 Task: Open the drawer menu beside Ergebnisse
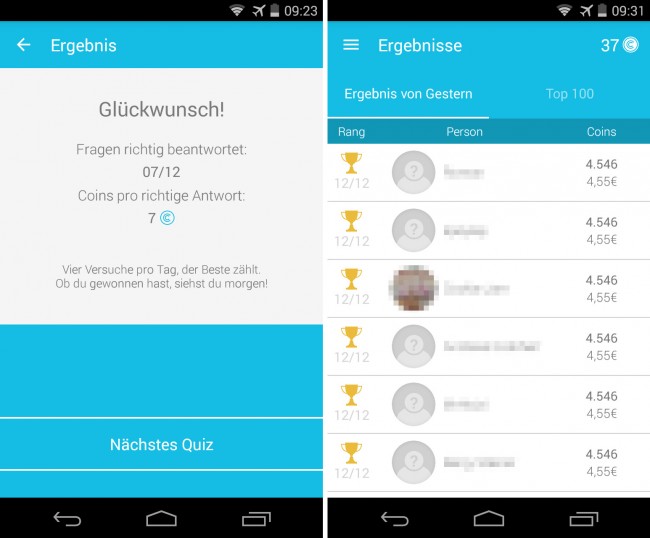tap(351, 45)
